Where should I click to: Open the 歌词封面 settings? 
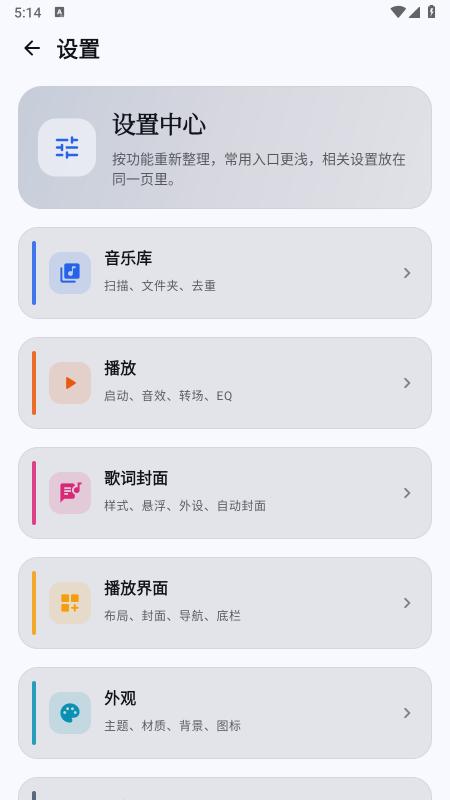pos(225,493)
